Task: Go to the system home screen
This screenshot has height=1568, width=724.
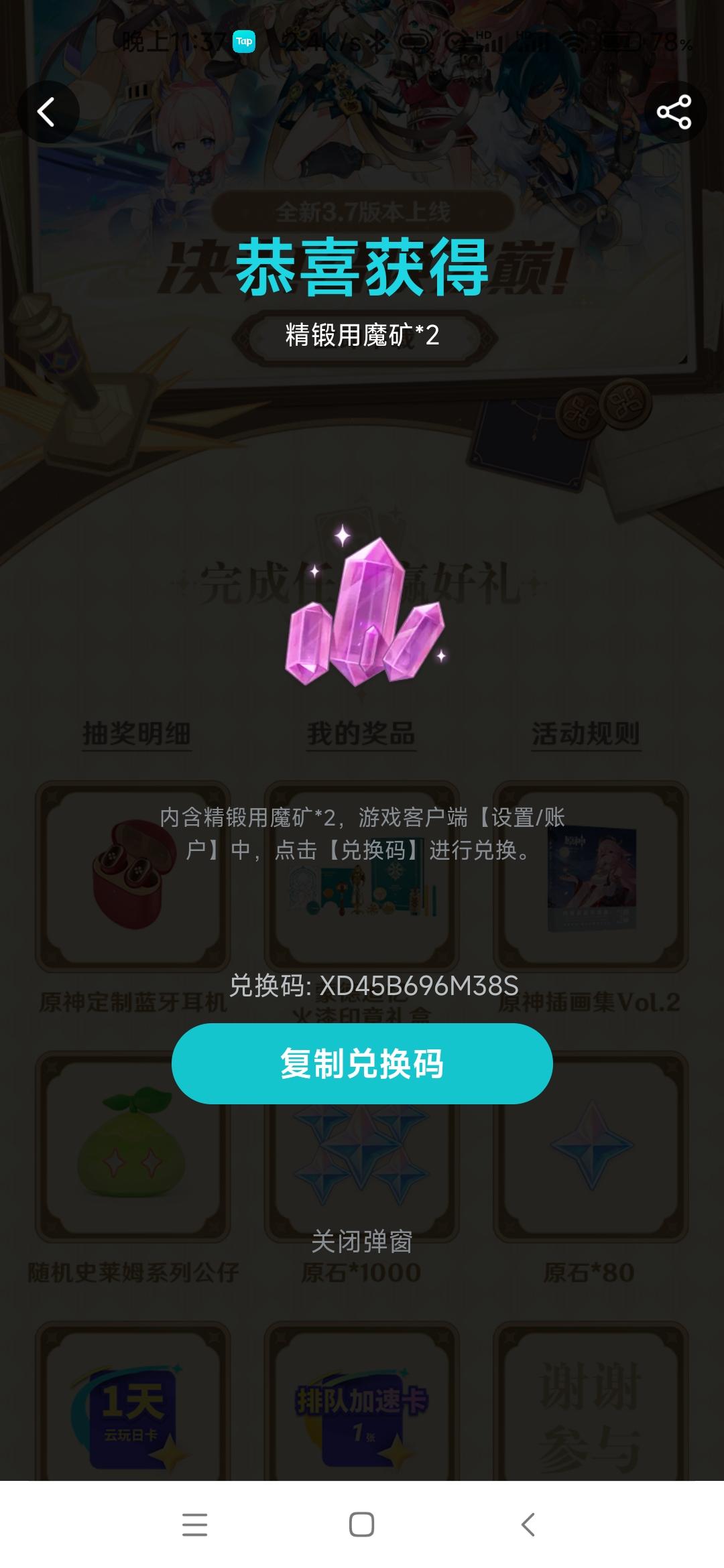Action: pos(361,1524)
